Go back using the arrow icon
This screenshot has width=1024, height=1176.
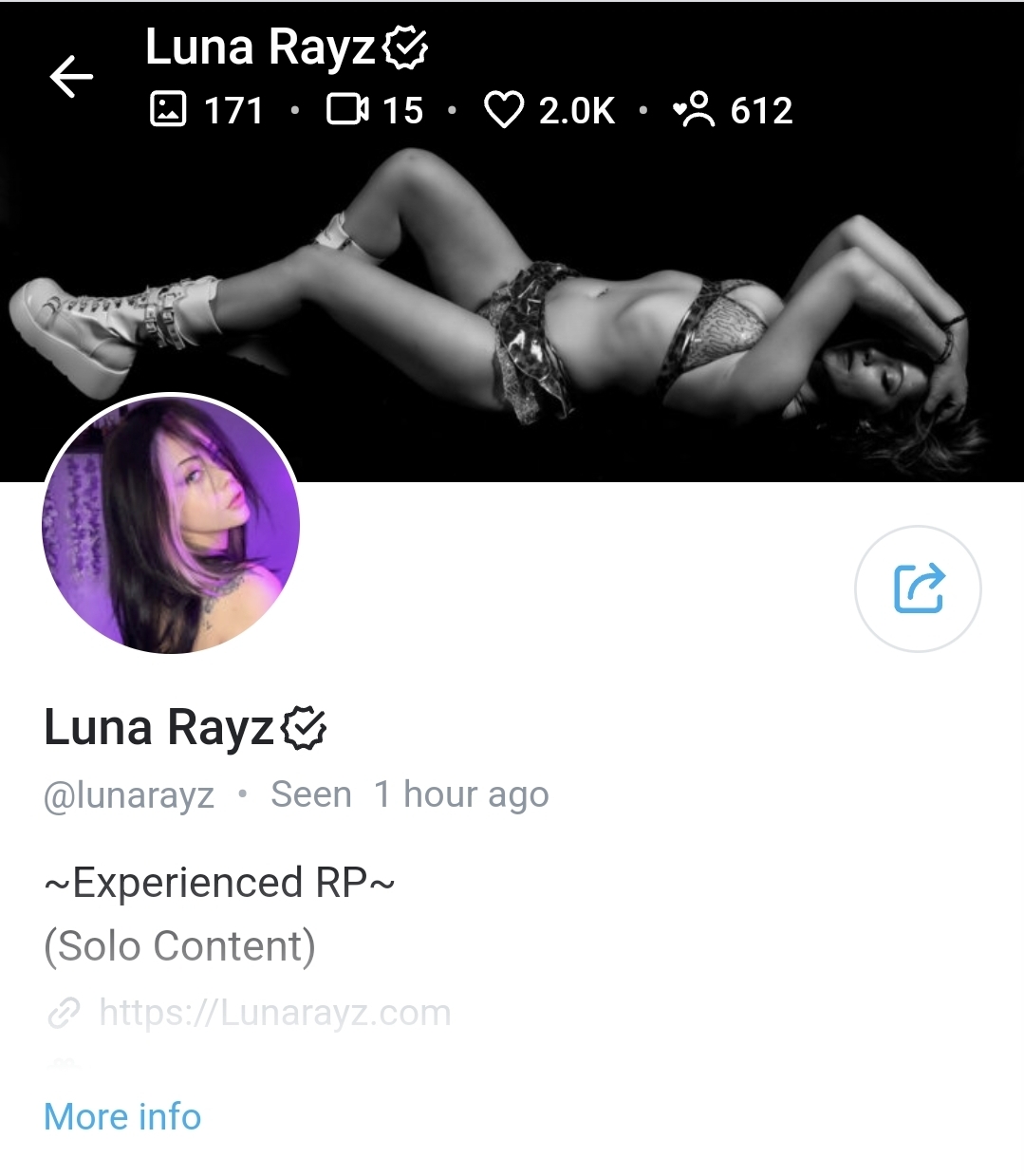[71, 77]
